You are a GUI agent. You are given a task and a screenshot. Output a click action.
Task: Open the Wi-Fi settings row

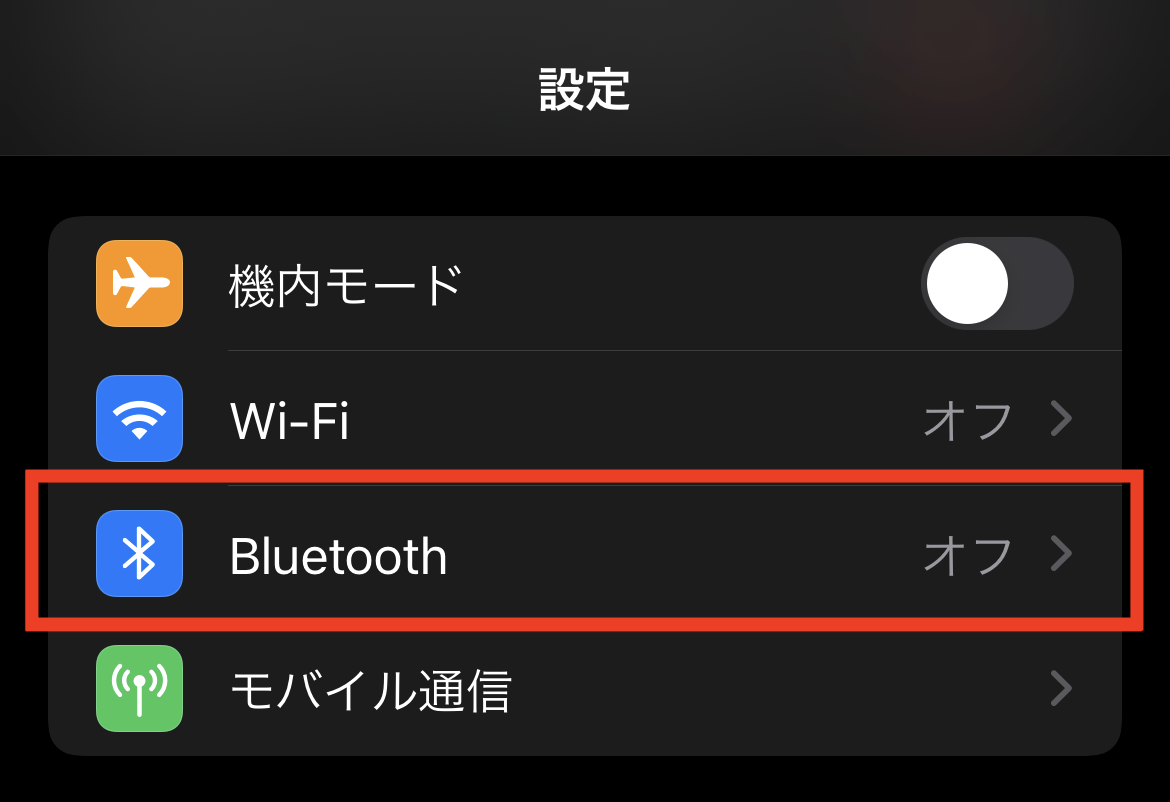(584, 420)
